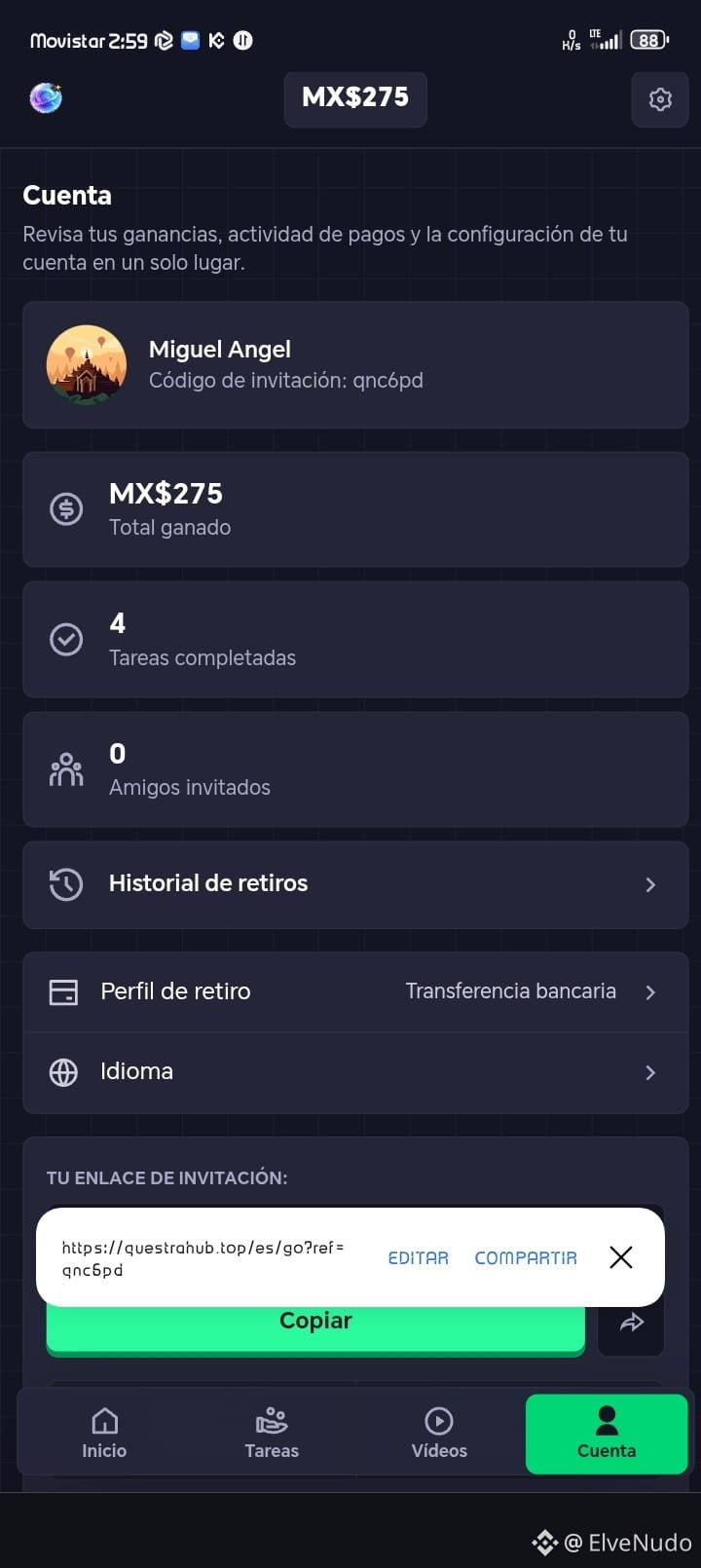Open Perfil de retiro row
The width and height of the screenshot is (701, 1568).
pos(355,991)
